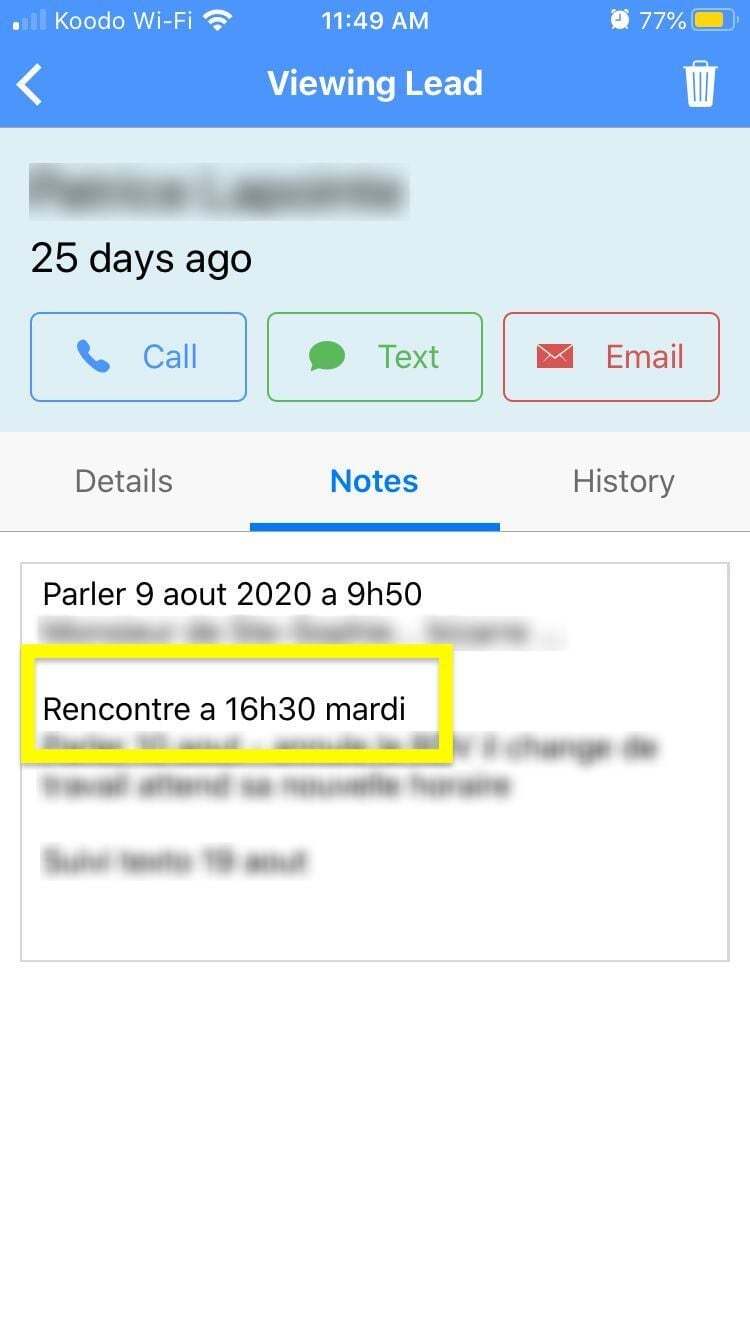Select the Notes tab
The width and height of the screenshot is (750, 1334).
(x=374, y=481)
